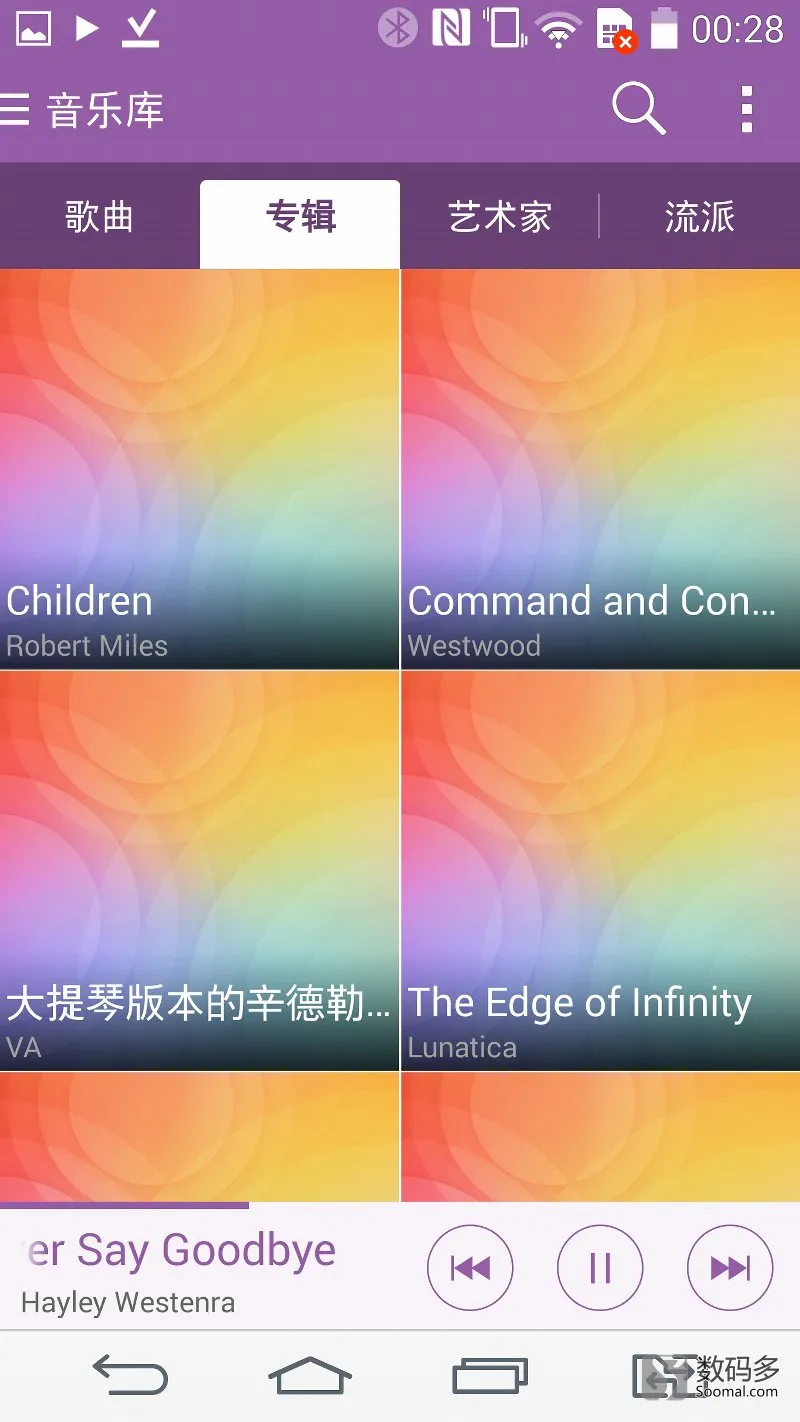800x1422 pixels.
Task: Pause the current song
Action: (x=600, y=1268)
